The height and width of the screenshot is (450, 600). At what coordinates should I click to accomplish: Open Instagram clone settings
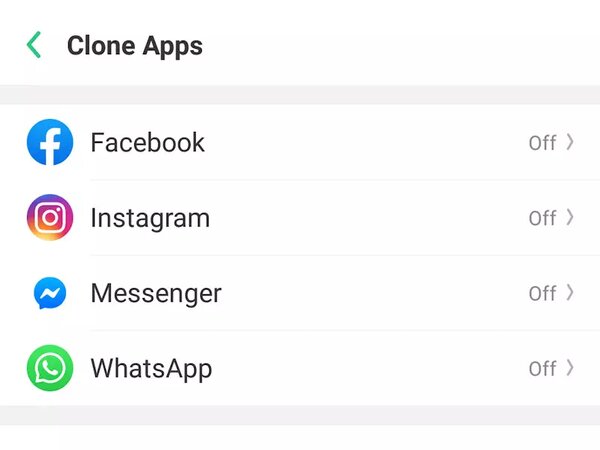click(x=300, y=218)
